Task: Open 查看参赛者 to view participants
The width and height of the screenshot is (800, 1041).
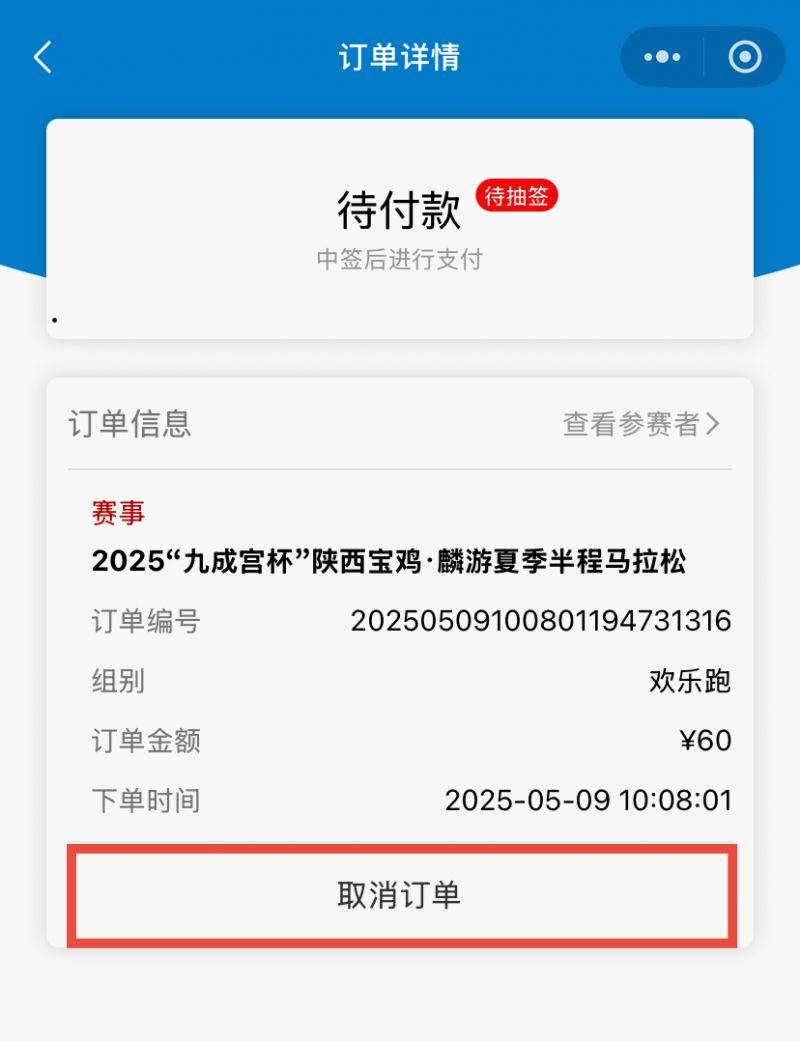Action: coord(641,424)
